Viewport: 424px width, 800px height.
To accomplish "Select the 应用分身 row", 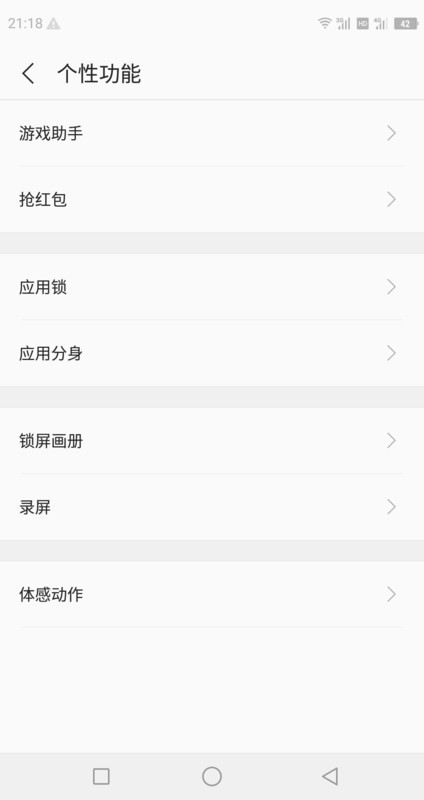I will coord(212,353).
